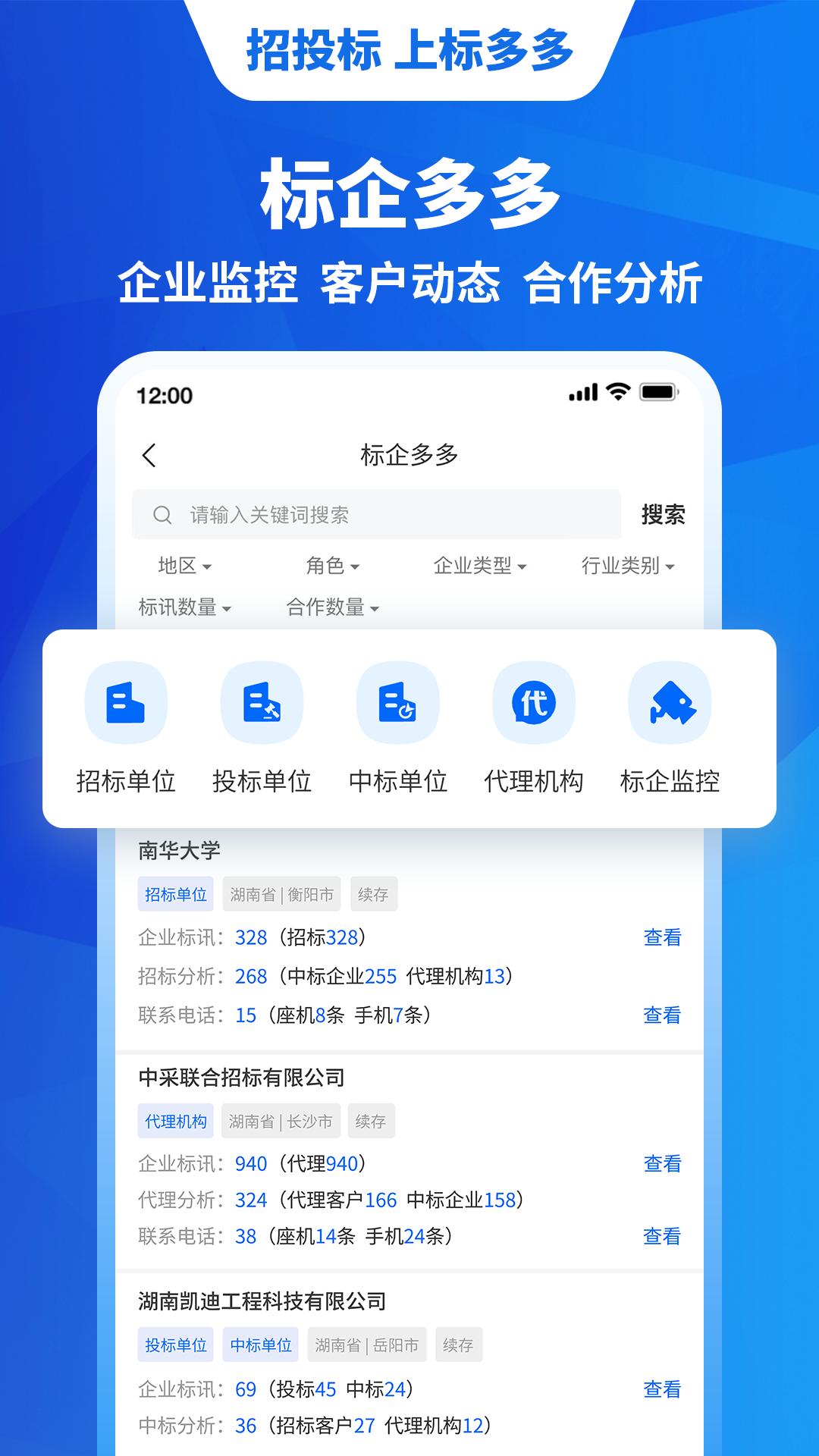Tap the back arrow at top left
The width and height of the screenshot is (819, 1456).
pos(150,455)
